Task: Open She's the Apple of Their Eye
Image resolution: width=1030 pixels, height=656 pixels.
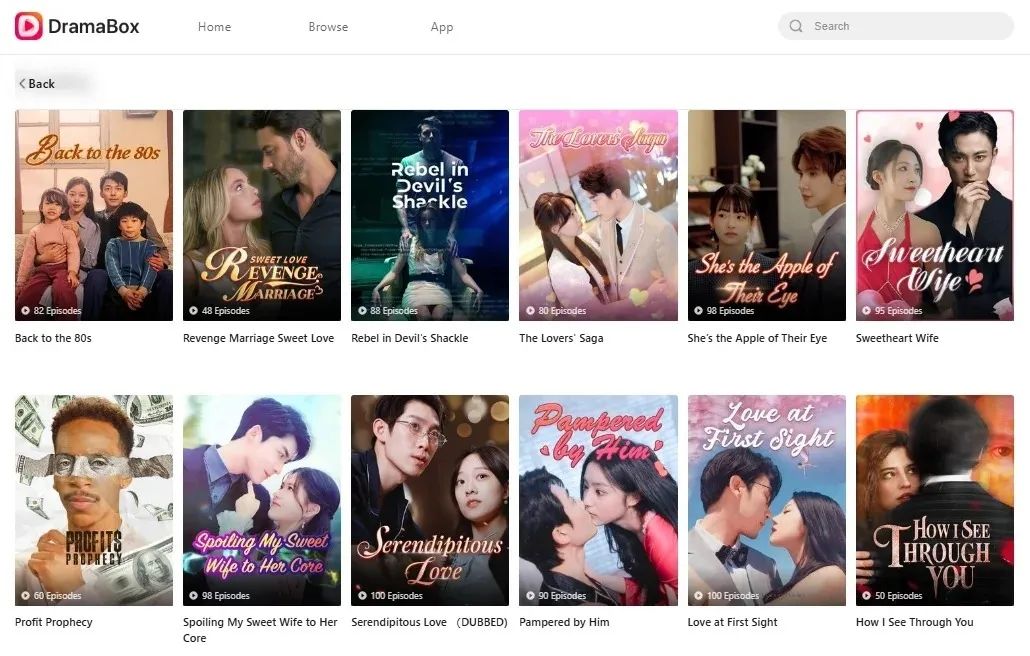Action: click(x=766, y=215)
